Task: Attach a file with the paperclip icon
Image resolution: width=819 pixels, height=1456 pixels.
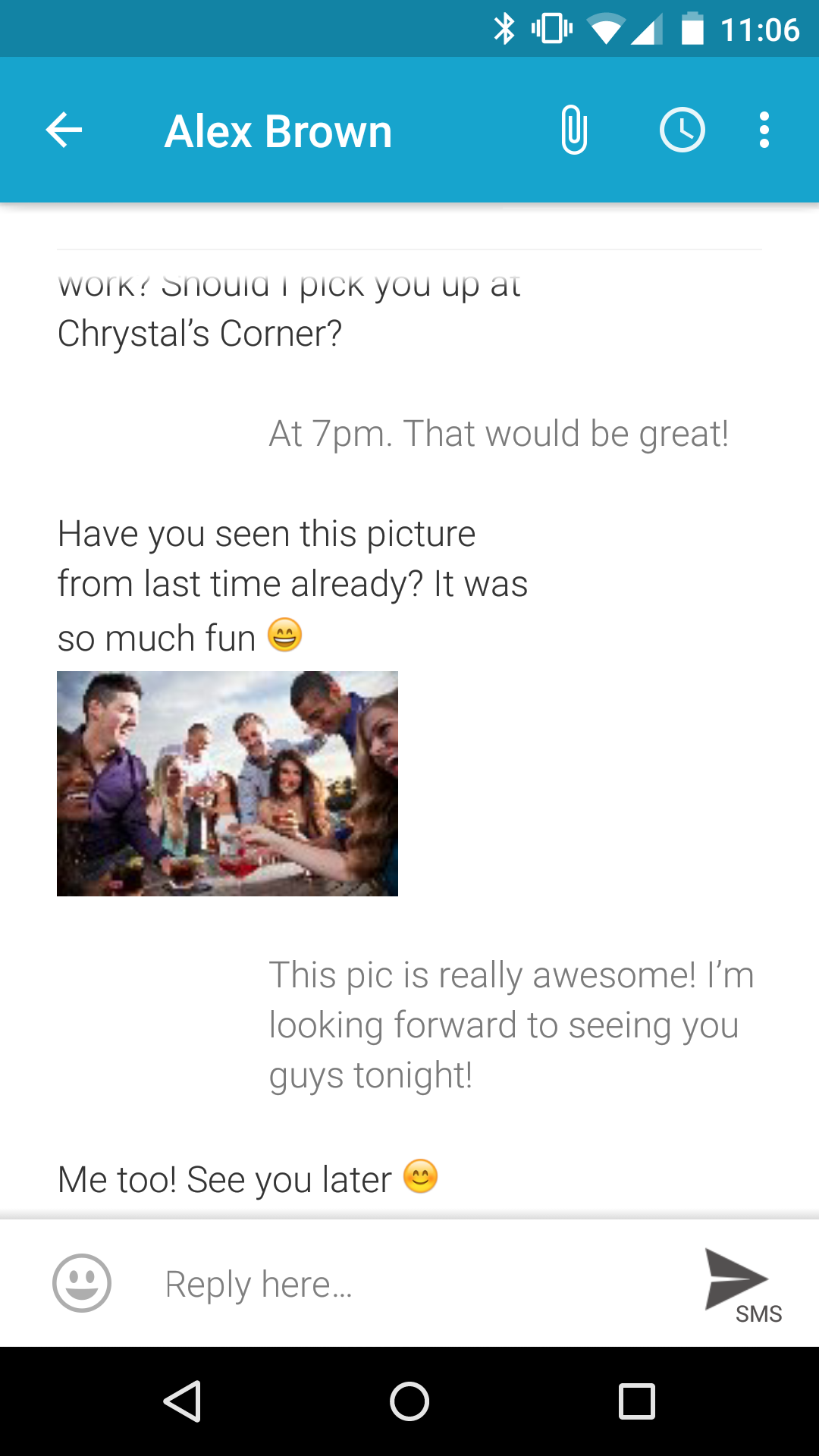Action: (x=574, y=130)
